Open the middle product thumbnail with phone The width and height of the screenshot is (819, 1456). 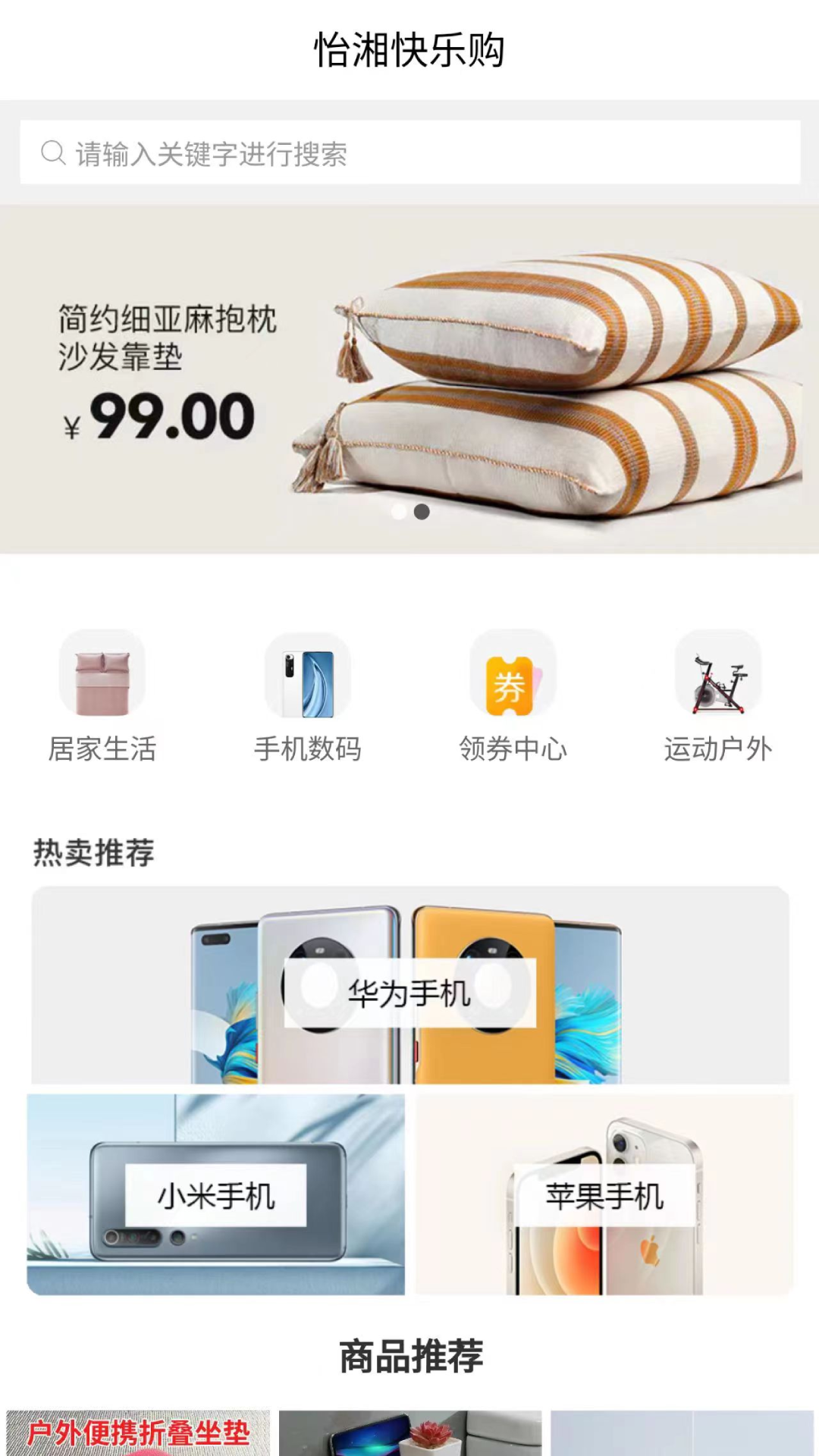tap(409, 1429)
